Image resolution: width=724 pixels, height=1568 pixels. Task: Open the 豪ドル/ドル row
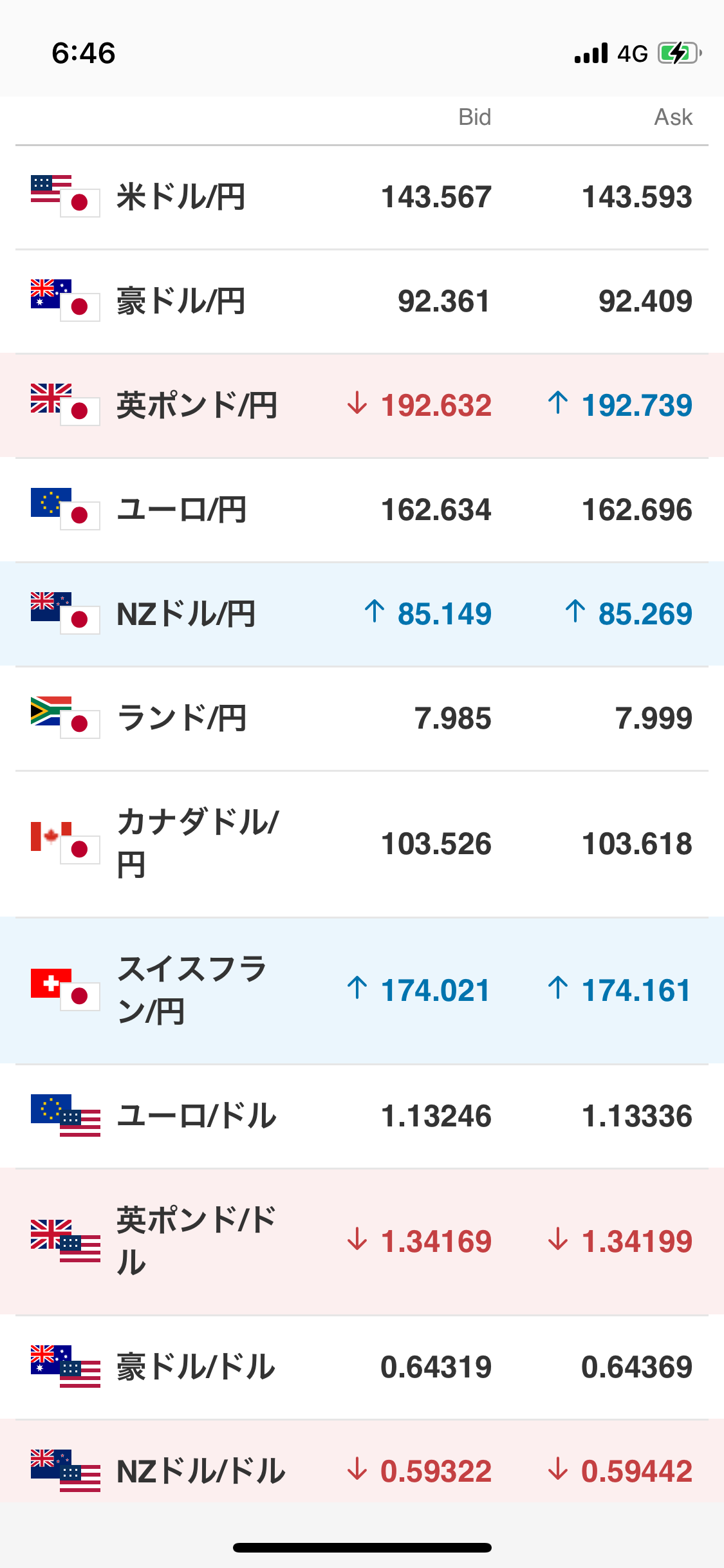point(362,1367)
